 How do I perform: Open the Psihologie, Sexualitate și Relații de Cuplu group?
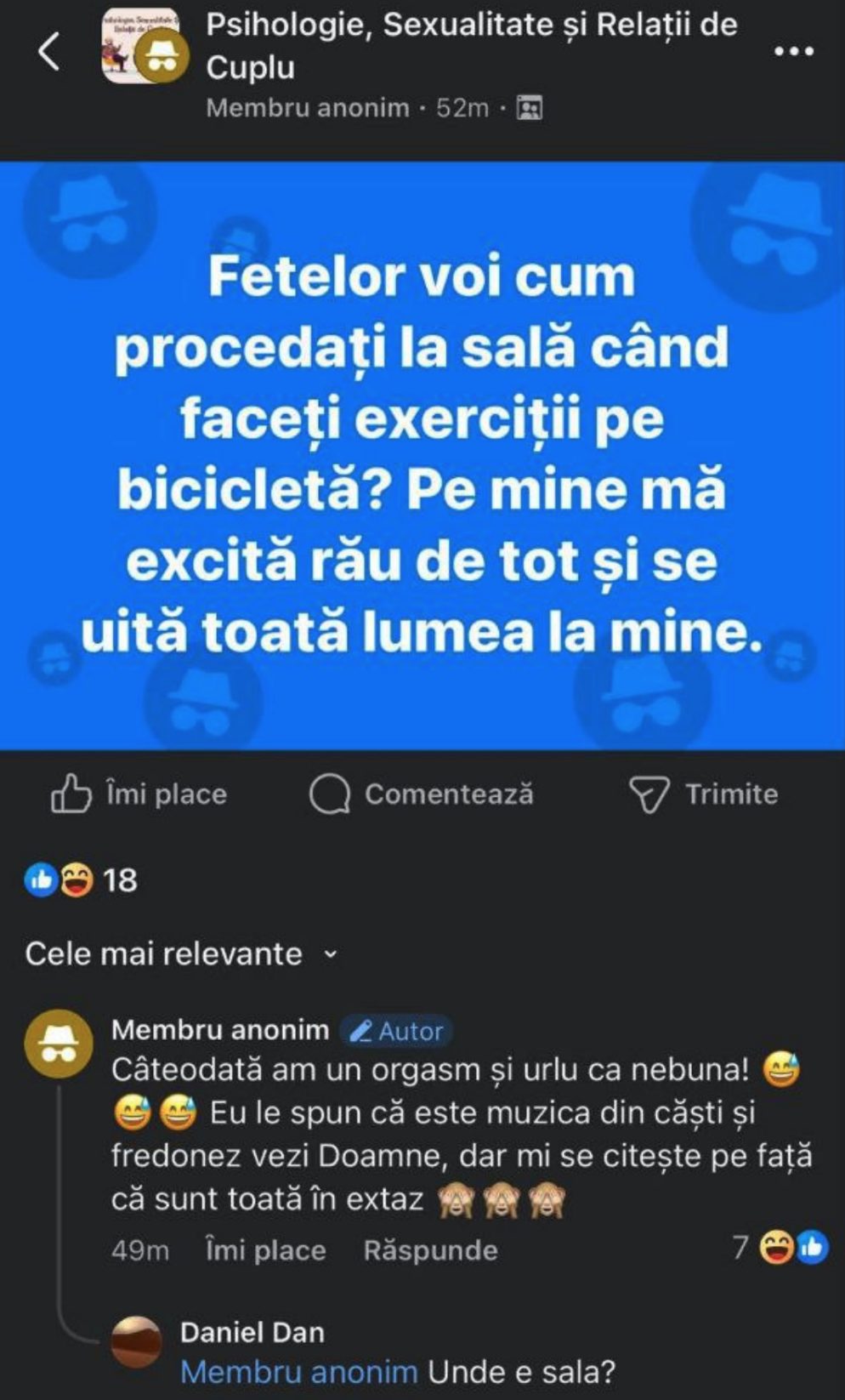click(472, 46)
